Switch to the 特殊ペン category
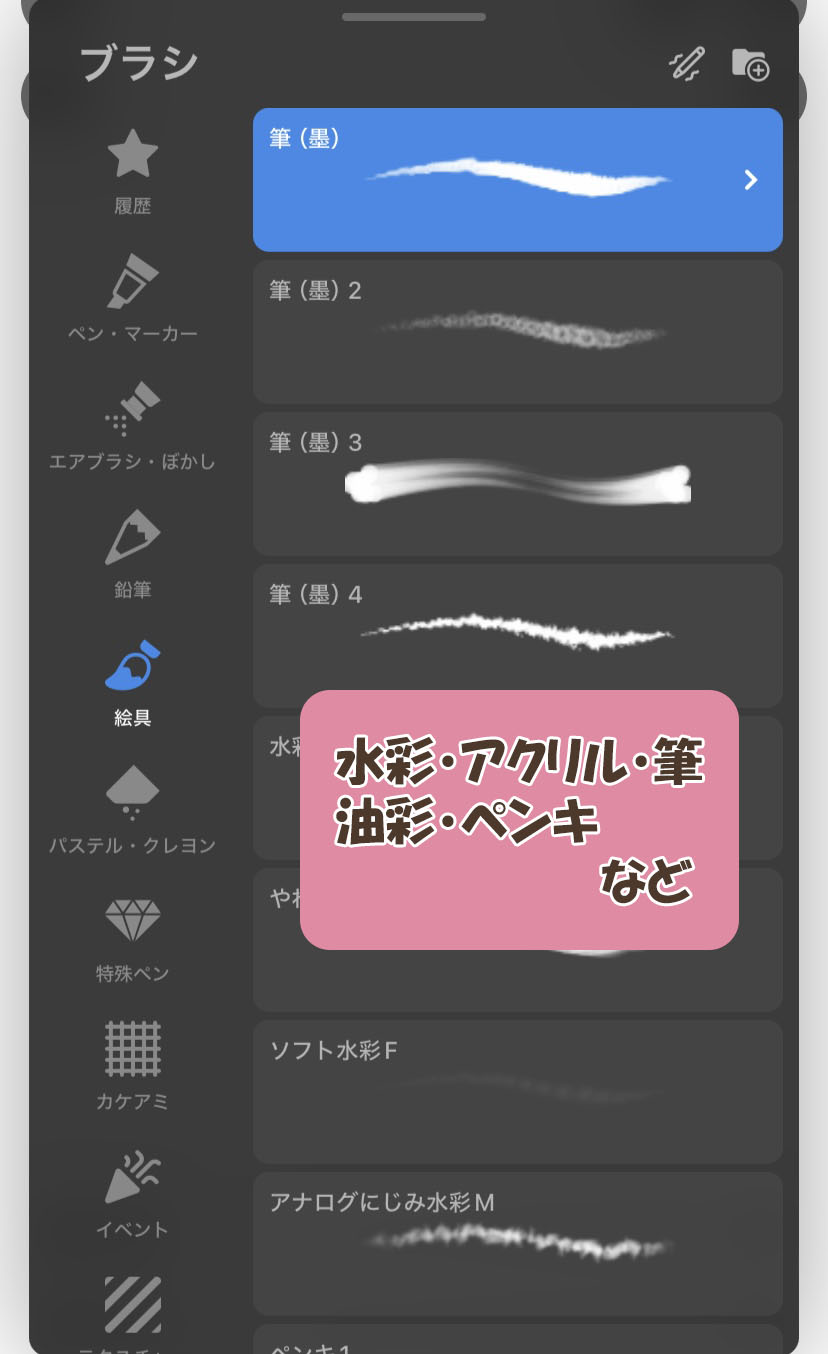The width and height of the screenshot is (828, 1354). 132,938
